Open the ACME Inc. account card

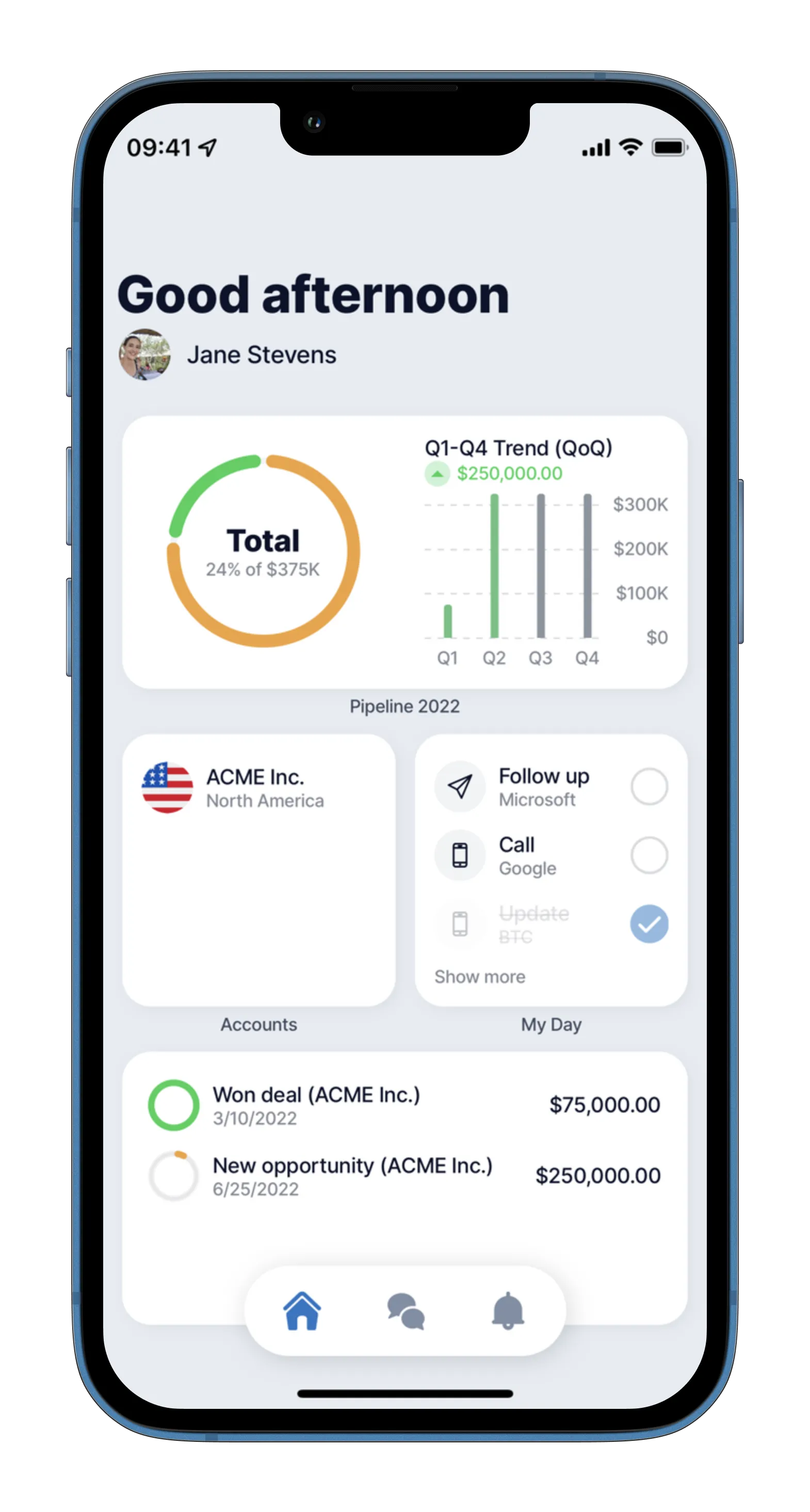pos(258,870)
